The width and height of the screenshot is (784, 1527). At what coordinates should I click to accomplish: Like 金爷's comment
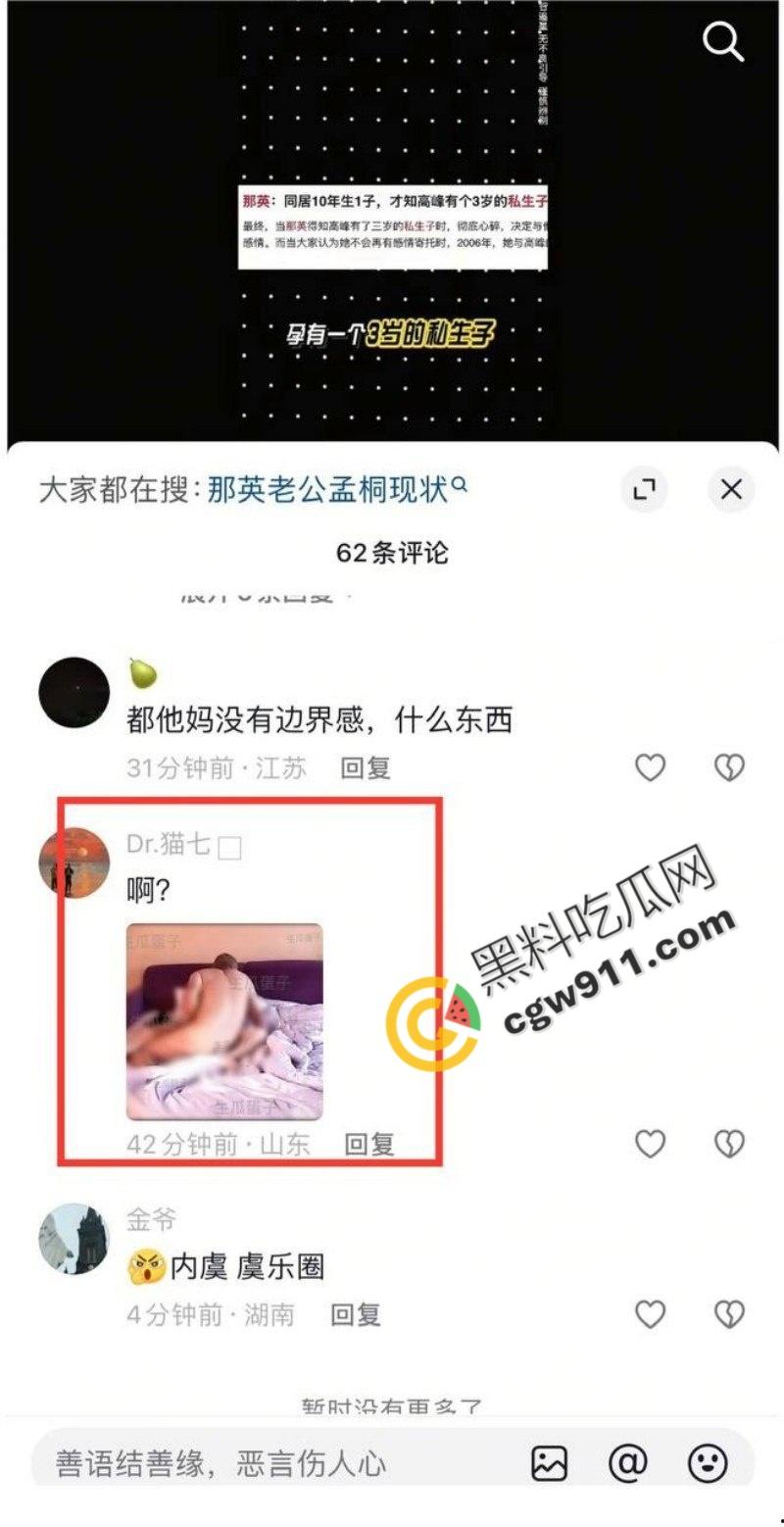(x=651, y=1313)
